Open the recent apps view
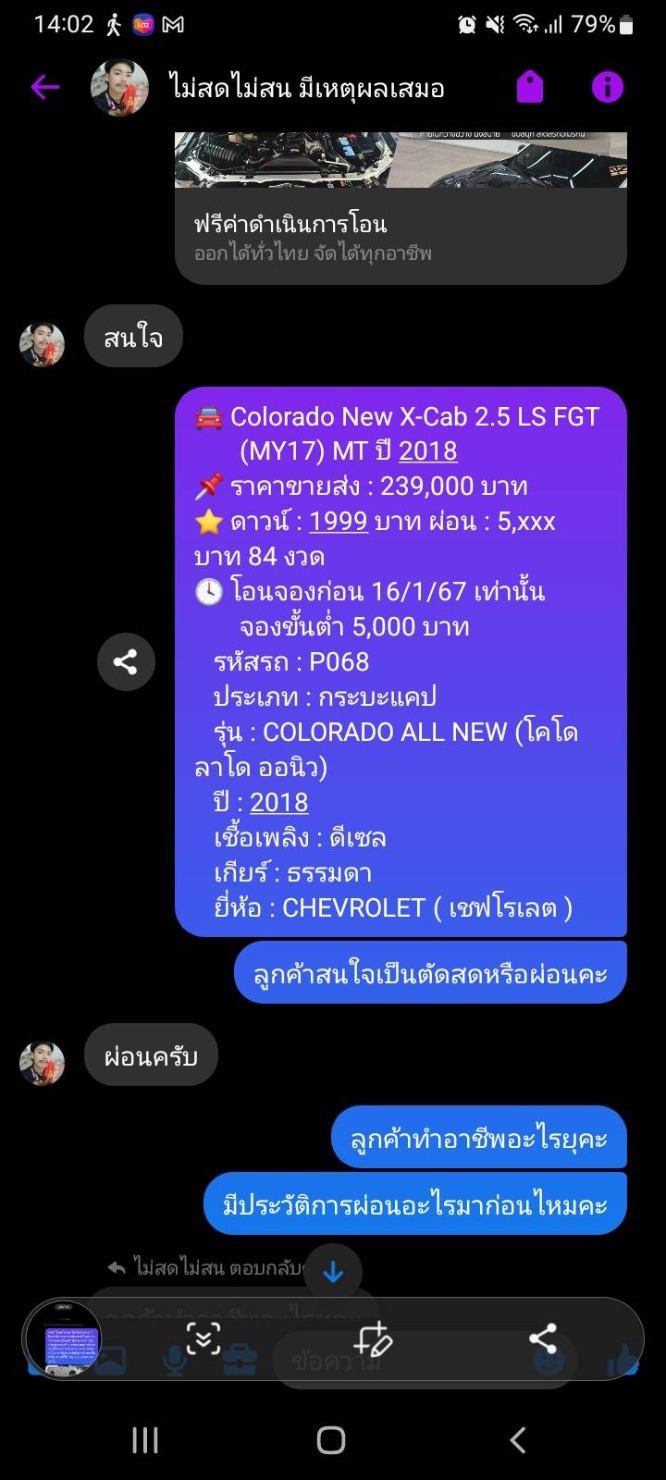 146,1440
